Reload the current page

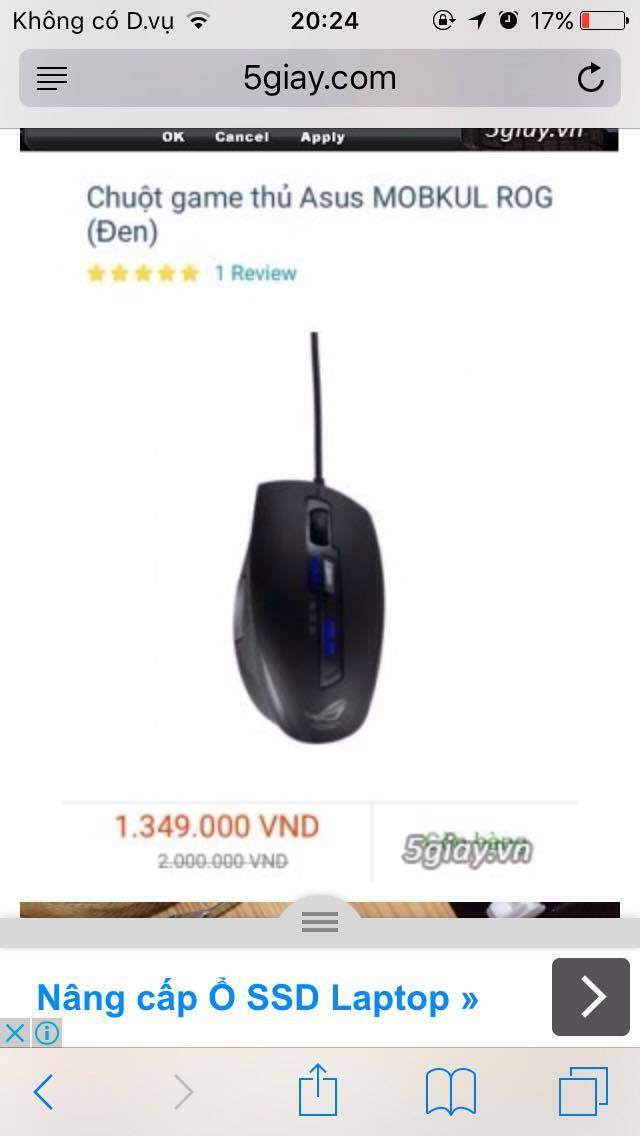(591, 78)
